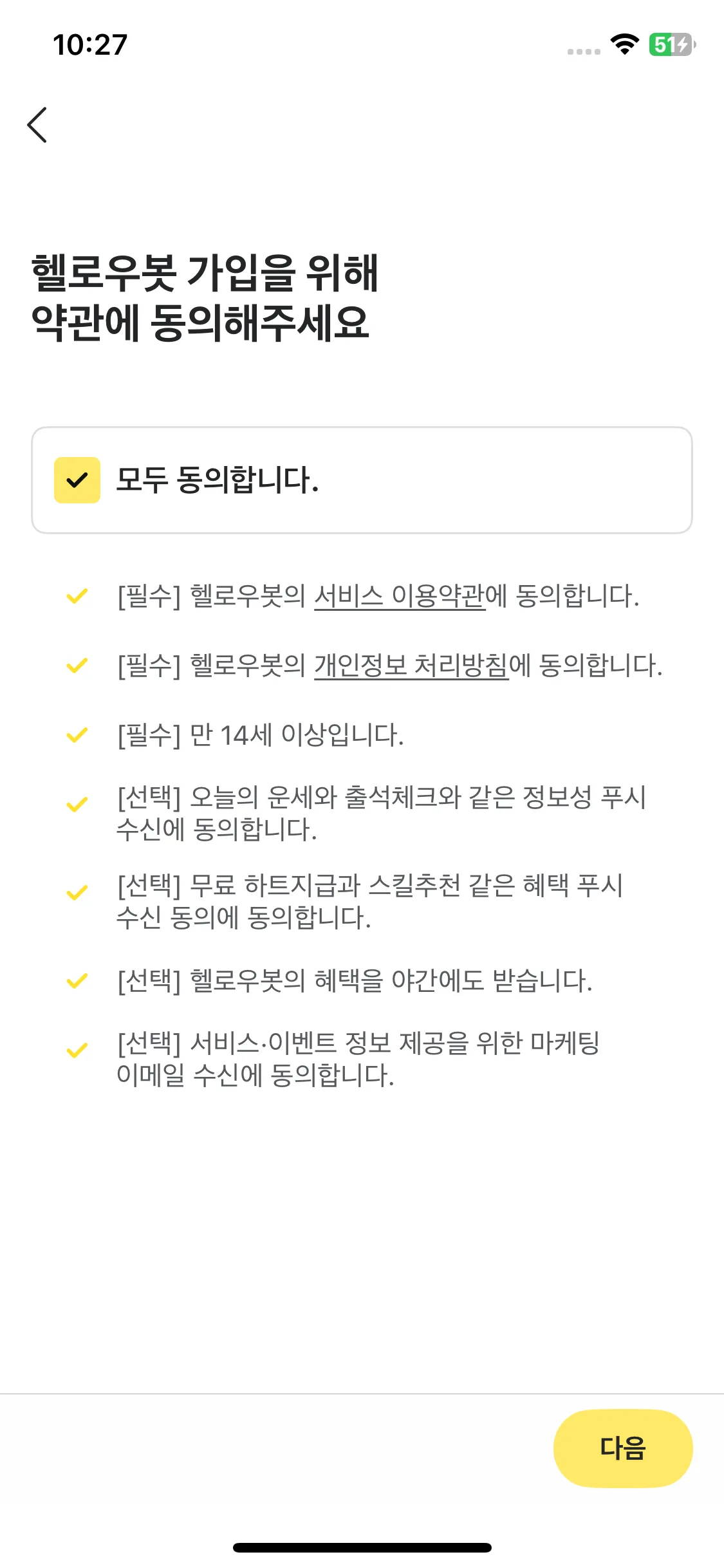Toggle the 만 14세 이상입니다 checkmark
724x1568 pixels.
(x=77, y=735)
